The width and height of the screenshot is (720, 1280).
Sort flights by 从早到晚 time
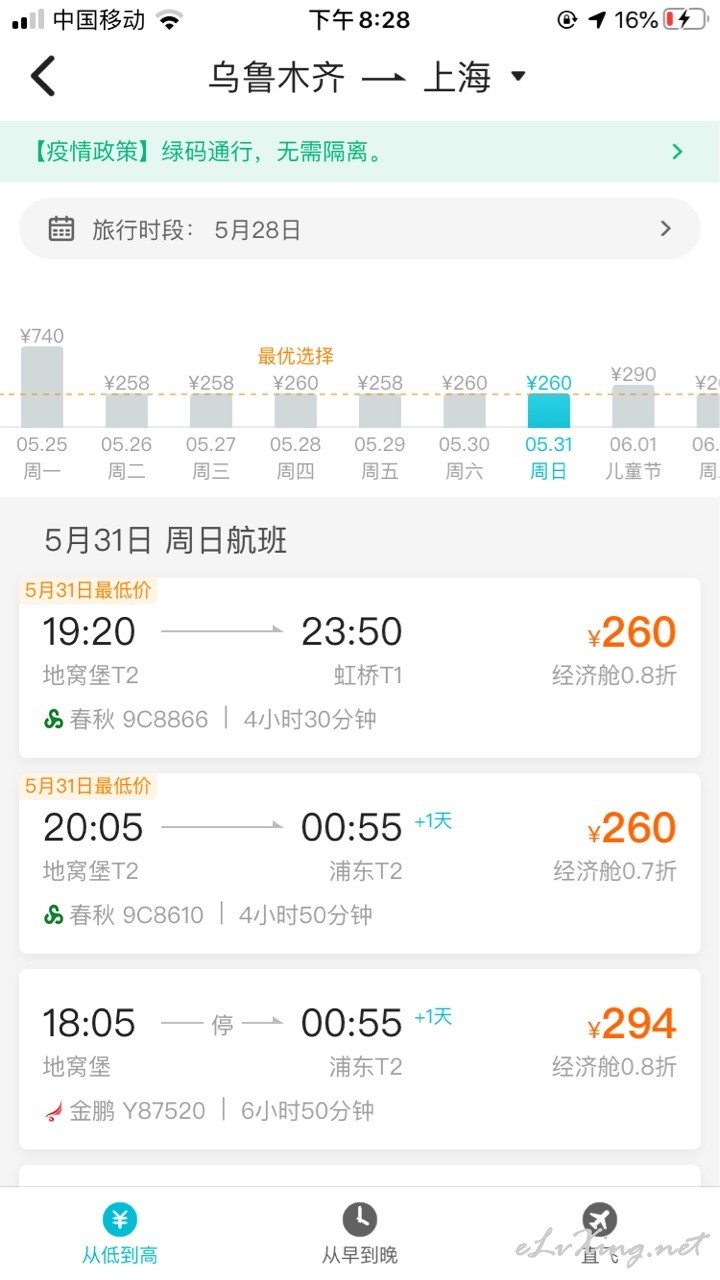click(x=360, y=1233)
